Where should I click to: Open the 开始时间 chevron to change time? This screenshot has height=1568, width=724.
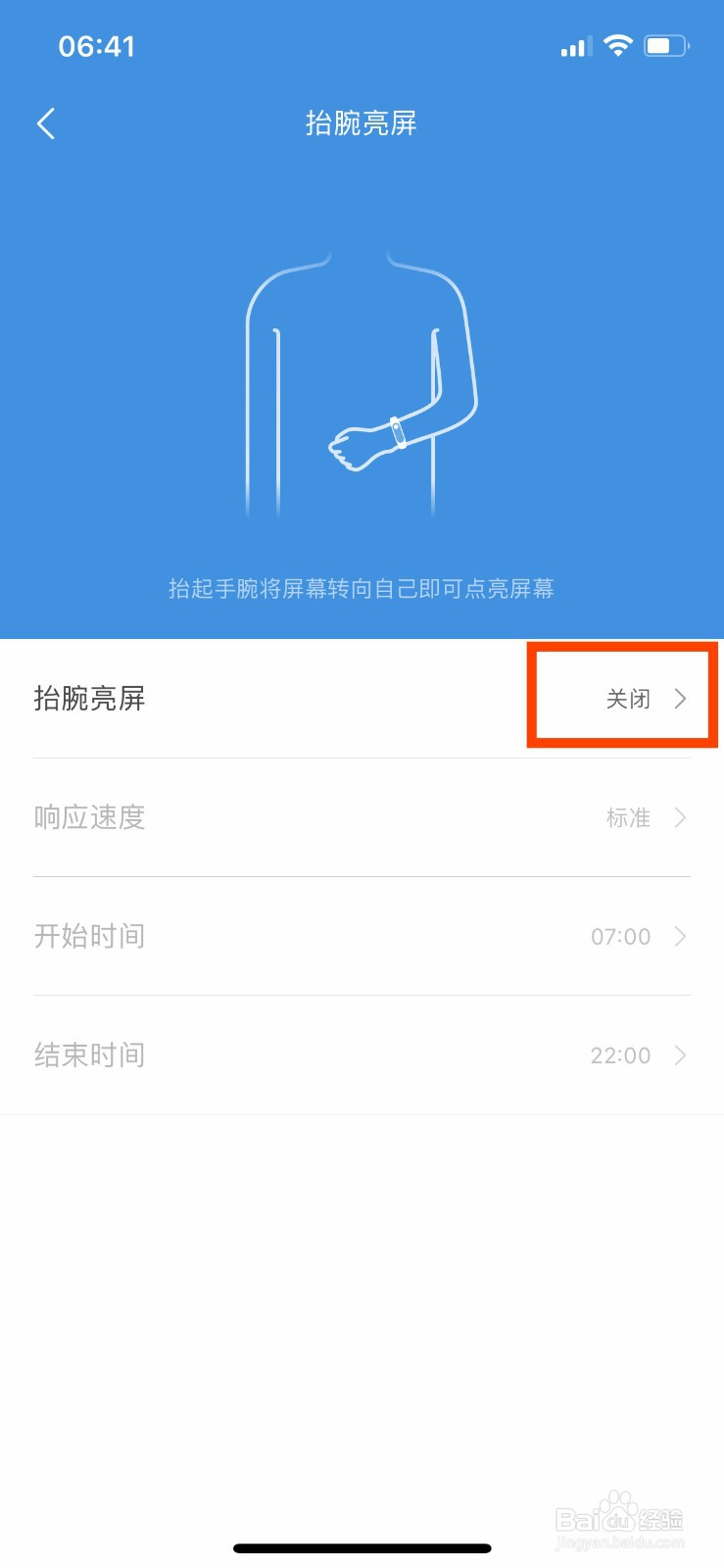pos(679,937)
